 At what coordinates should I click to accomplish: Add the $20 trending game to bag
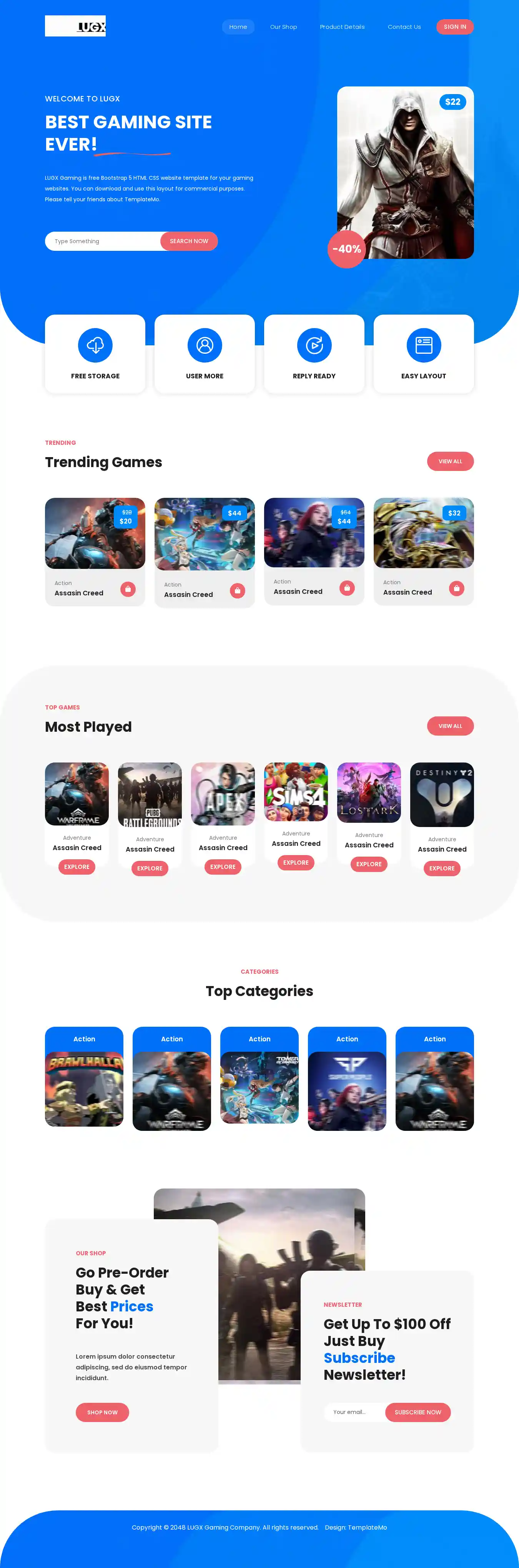pos(128,588)
